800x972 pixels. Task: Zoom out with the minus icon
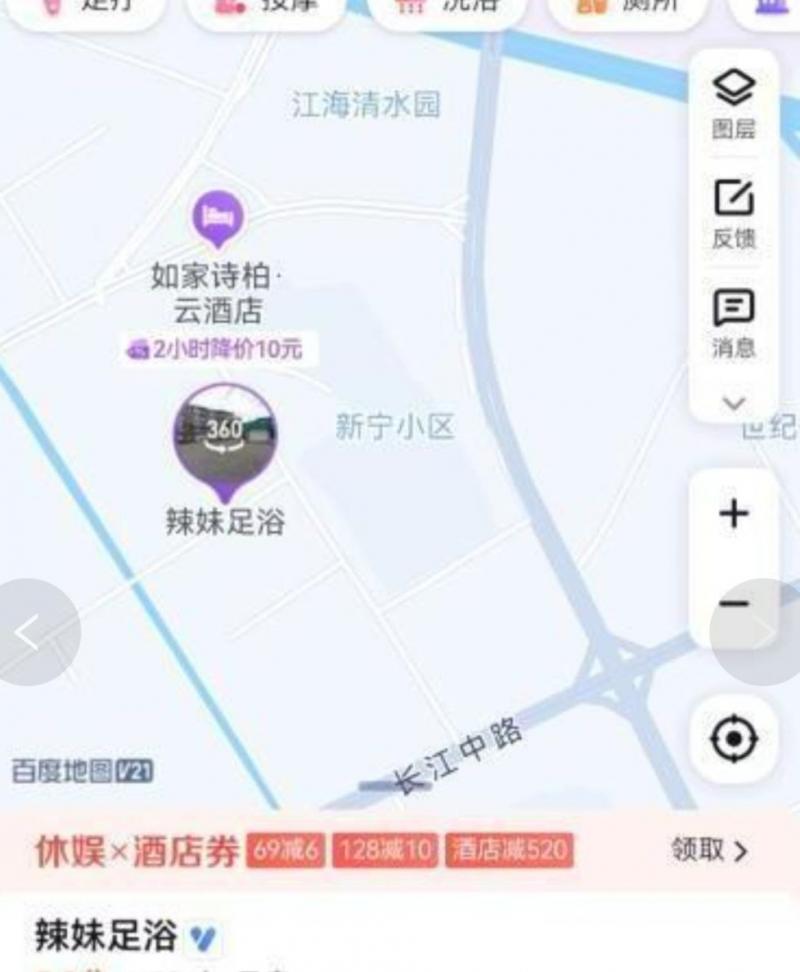(x=734, y=603)
